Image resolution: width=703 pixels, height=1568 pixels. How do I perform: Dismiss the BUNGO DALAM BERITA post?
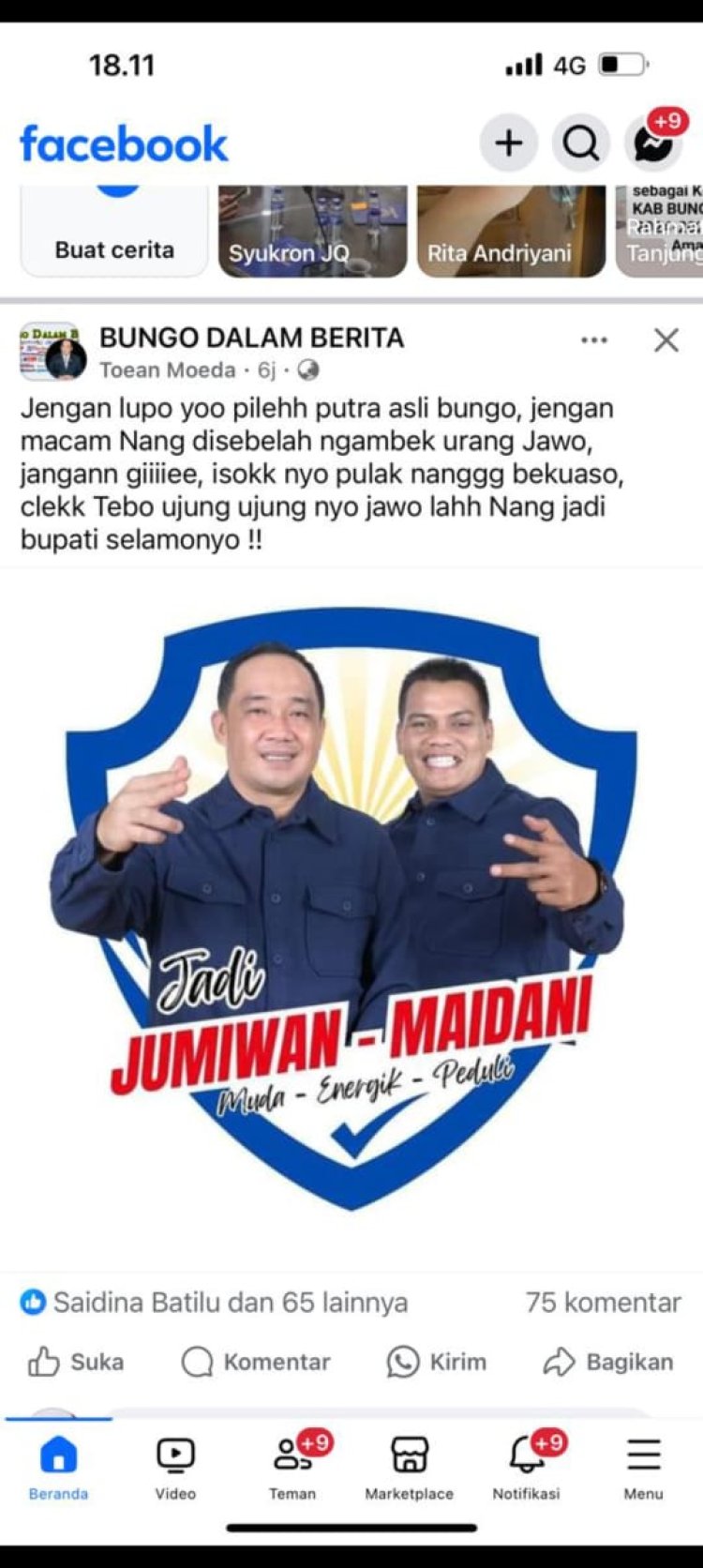click(666, 339)
